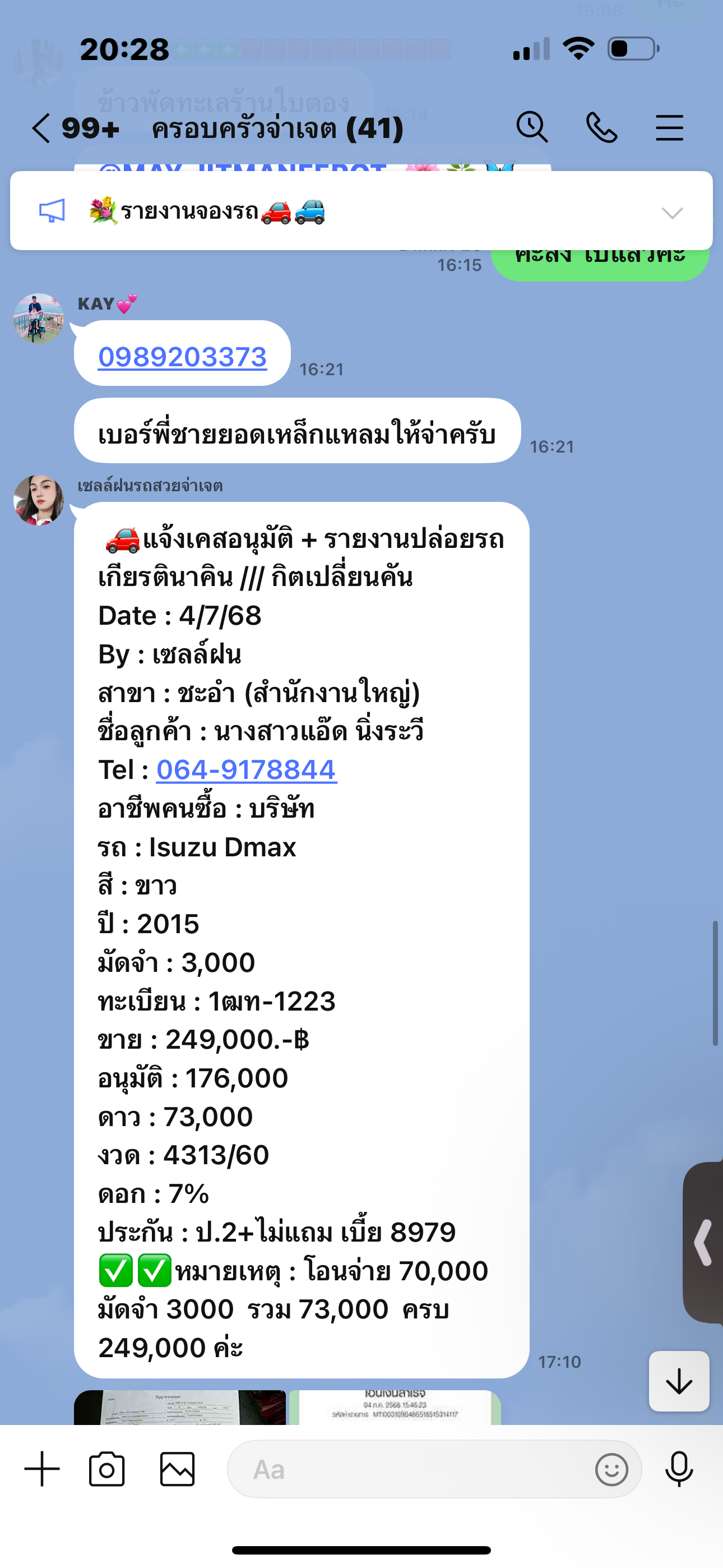Open the emoji and sticker picker

tap(611, 1469)
